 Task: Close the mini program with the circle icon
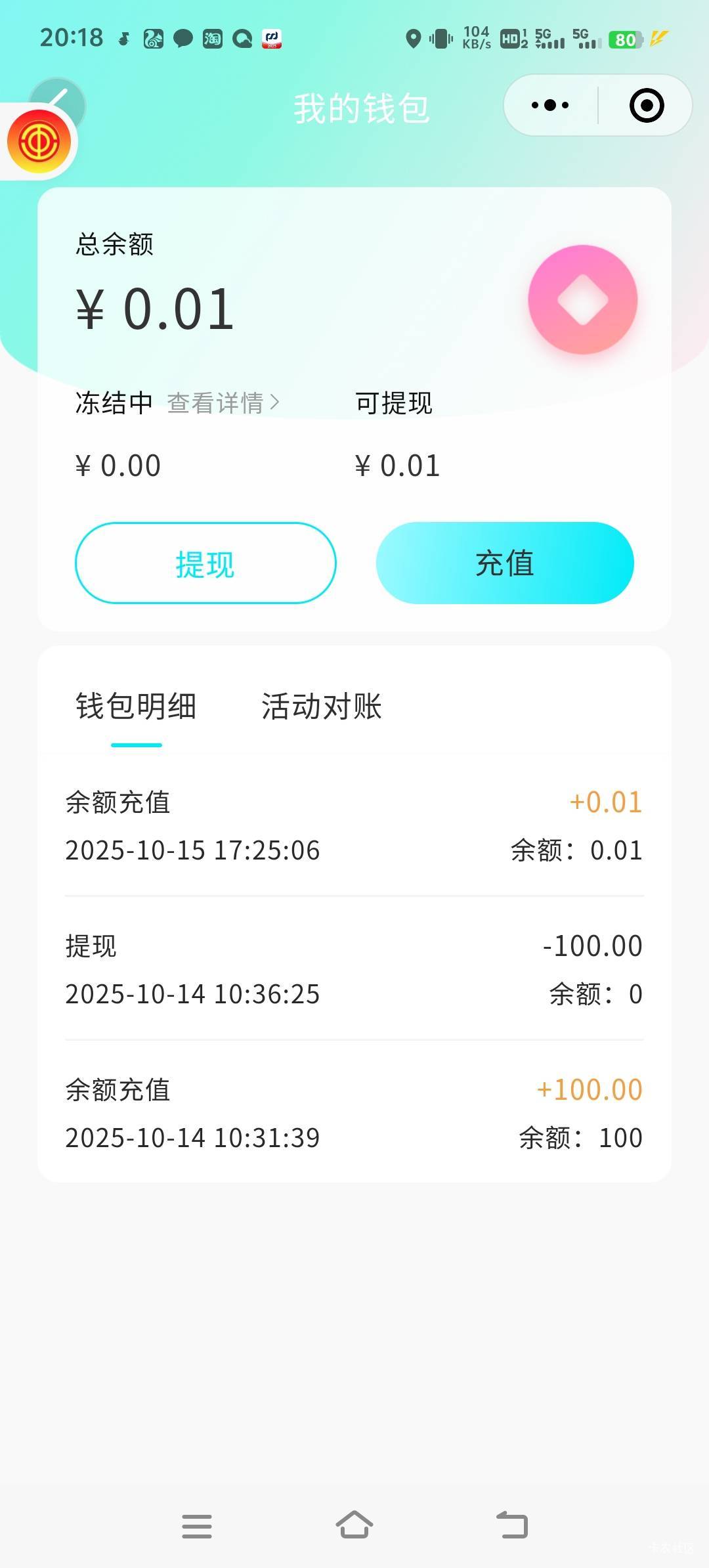pyautogui.click(x=647, y=105)
